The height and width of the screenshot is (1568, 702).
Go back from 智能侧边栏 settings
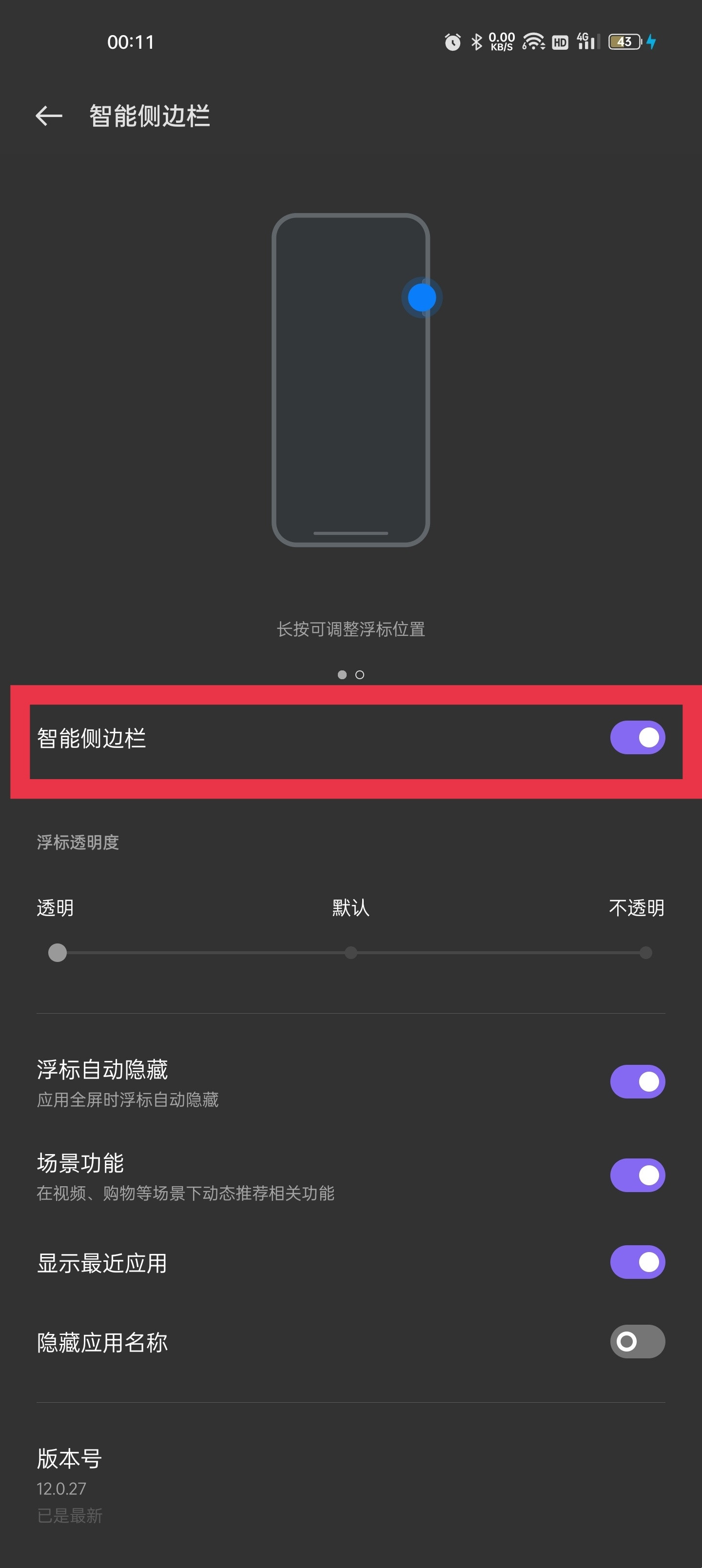click(49, 116)
